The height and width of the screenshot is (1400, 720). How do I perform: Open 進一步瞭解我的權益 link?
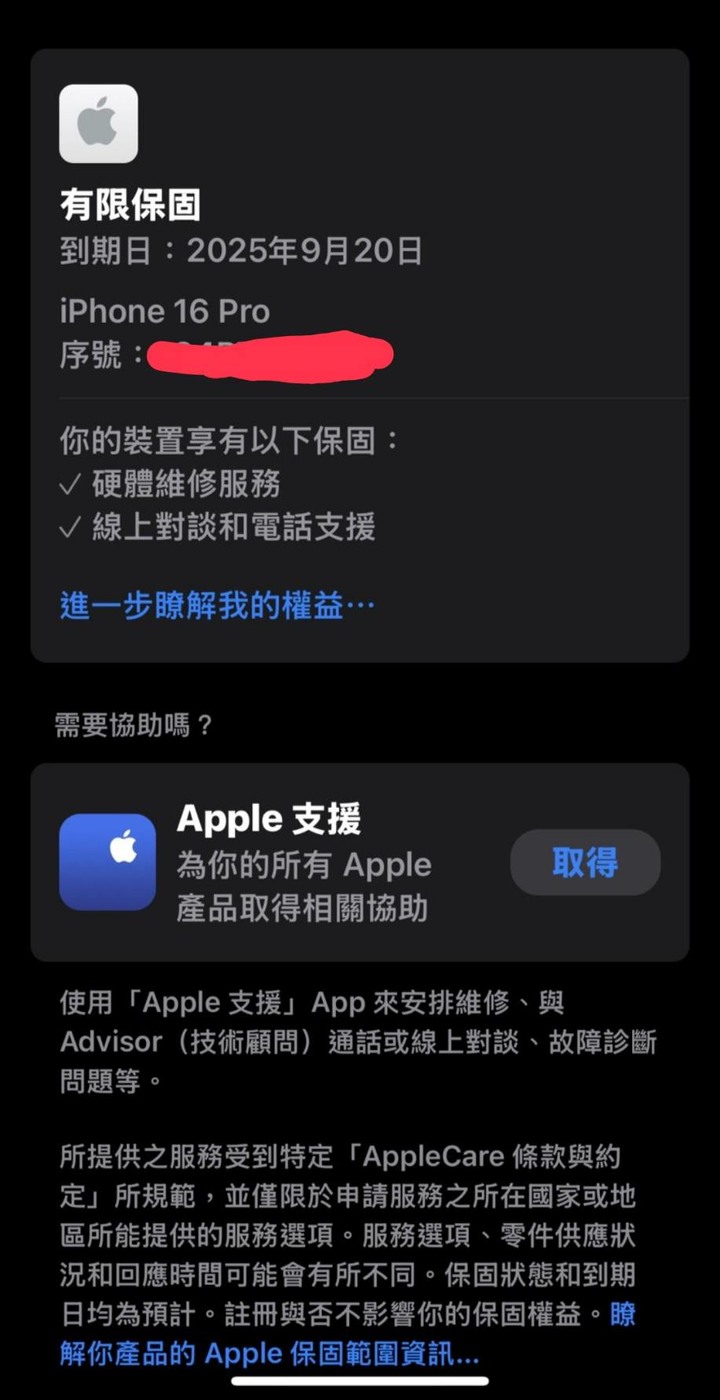tap(217, 605)
